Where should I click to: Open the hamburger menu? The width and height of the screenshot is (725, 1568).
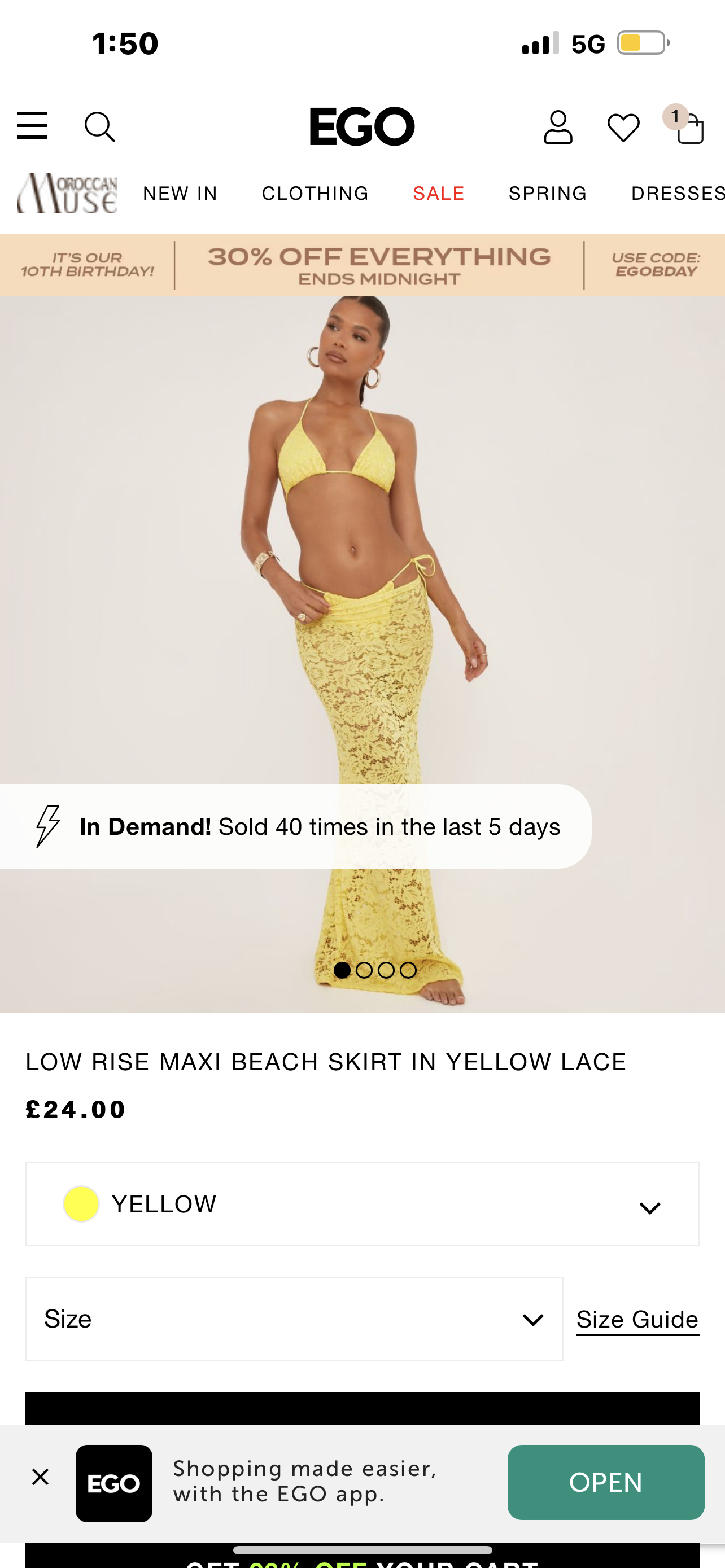32,126
